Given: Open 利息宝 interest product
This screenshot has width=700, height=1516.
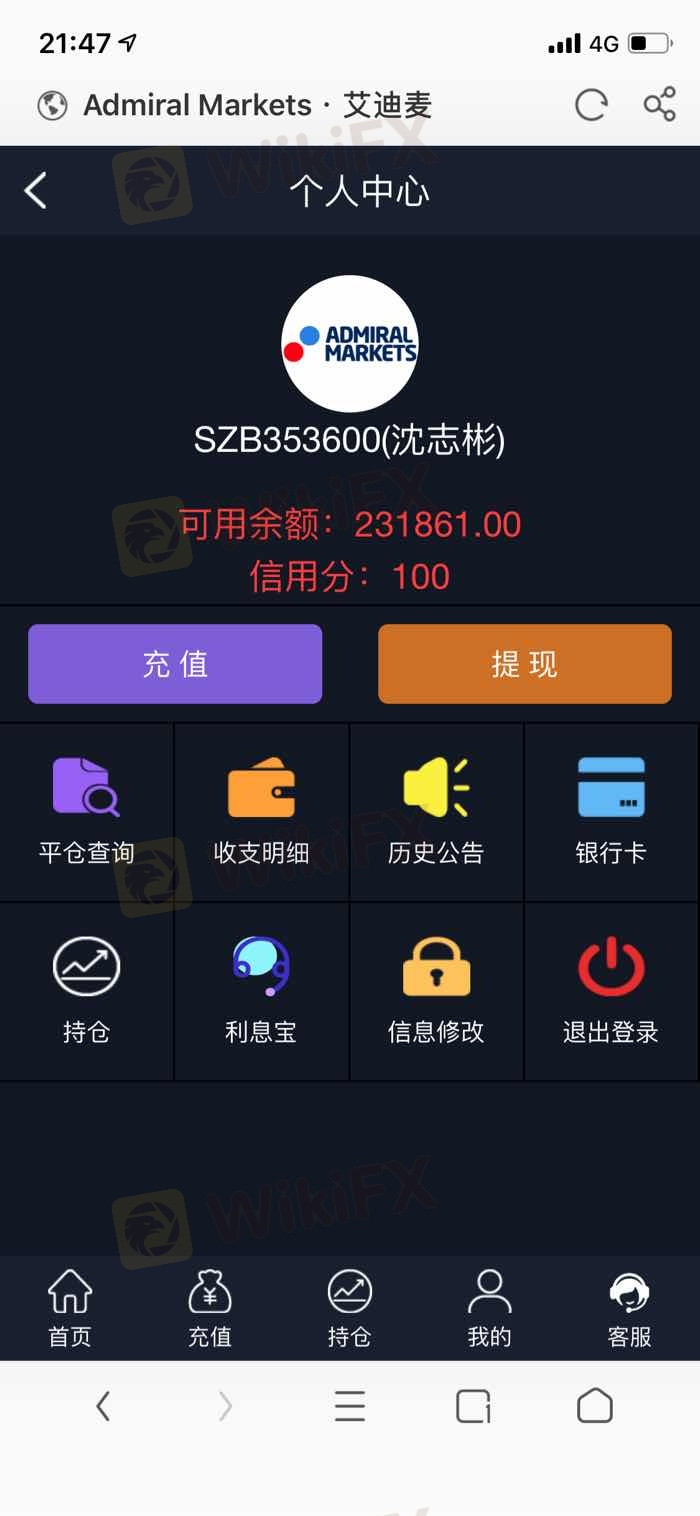Looking at the screenshot, I should pos(261,990).
